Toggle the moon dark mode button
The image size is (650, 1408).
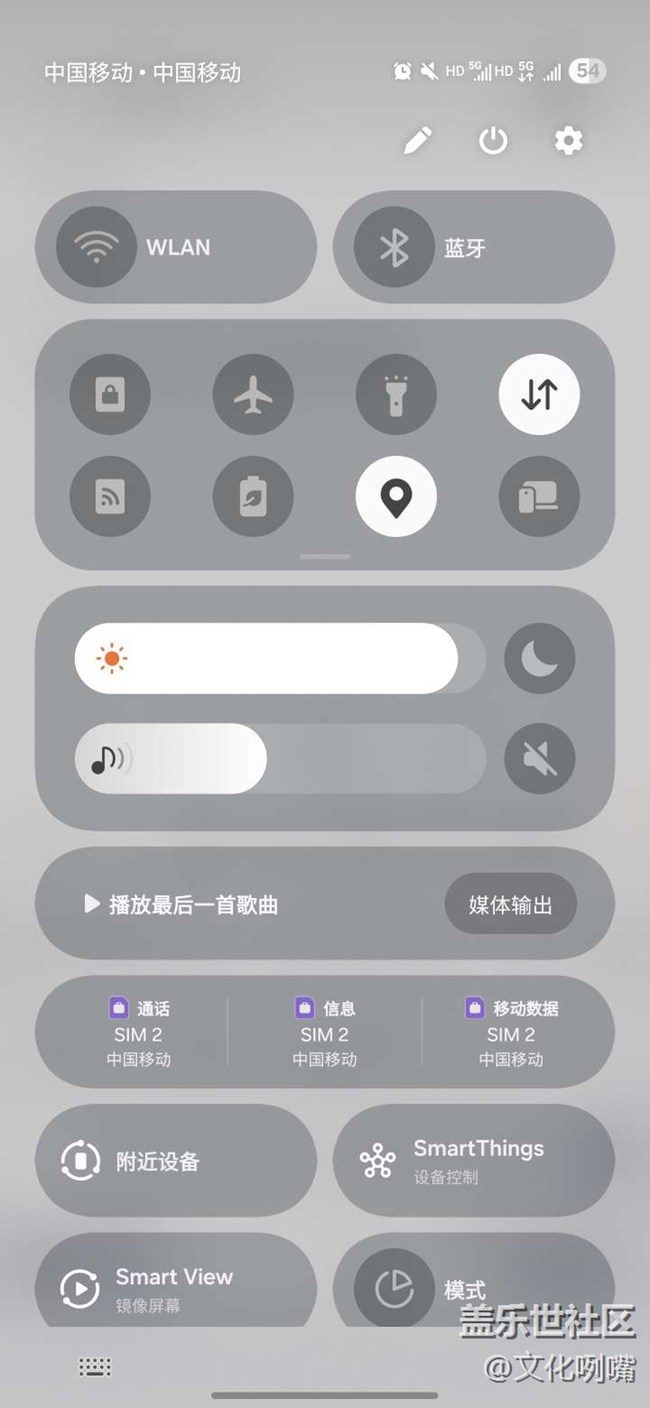coord(540,659)
